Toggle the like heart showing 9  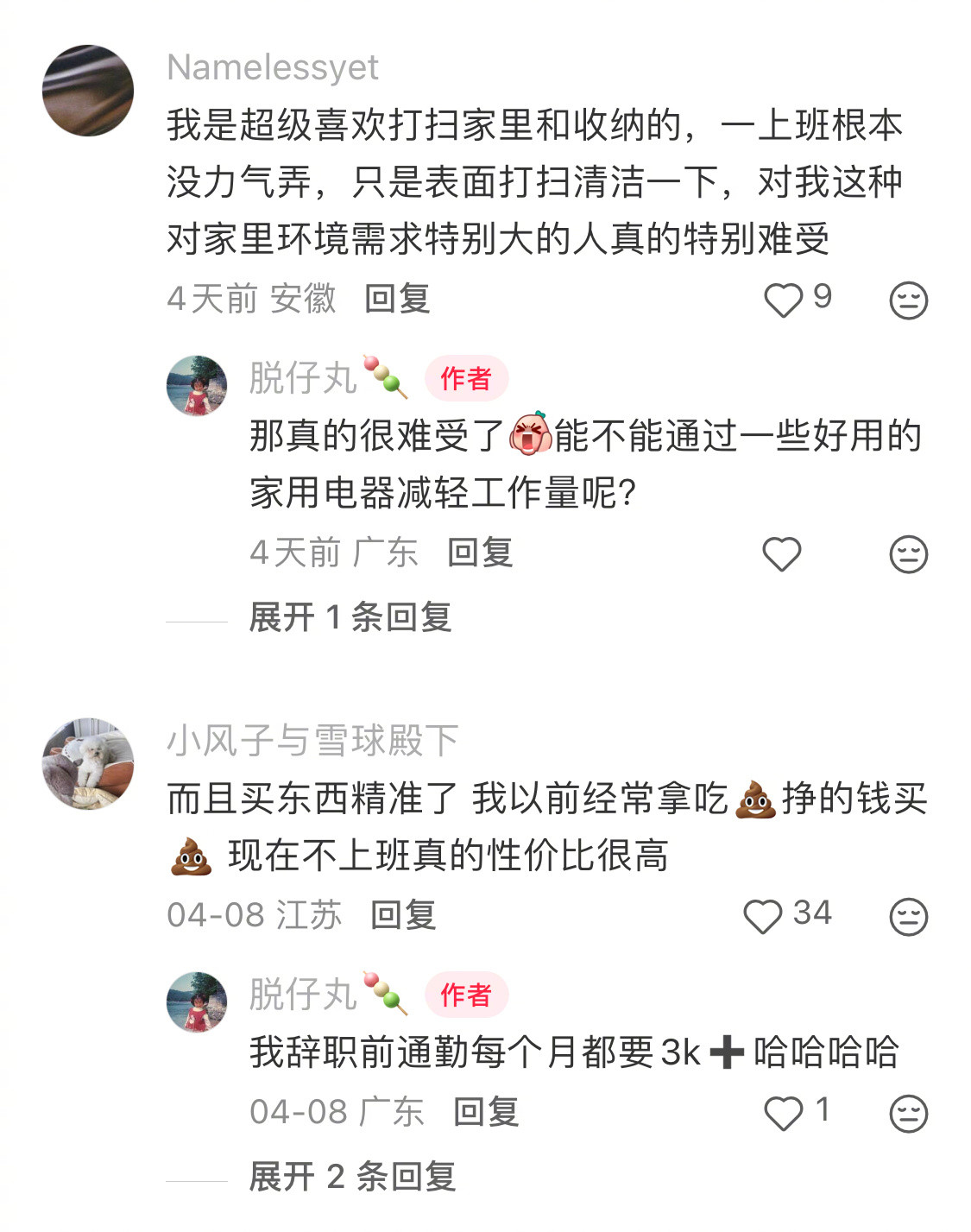click(x=784, y=298)
